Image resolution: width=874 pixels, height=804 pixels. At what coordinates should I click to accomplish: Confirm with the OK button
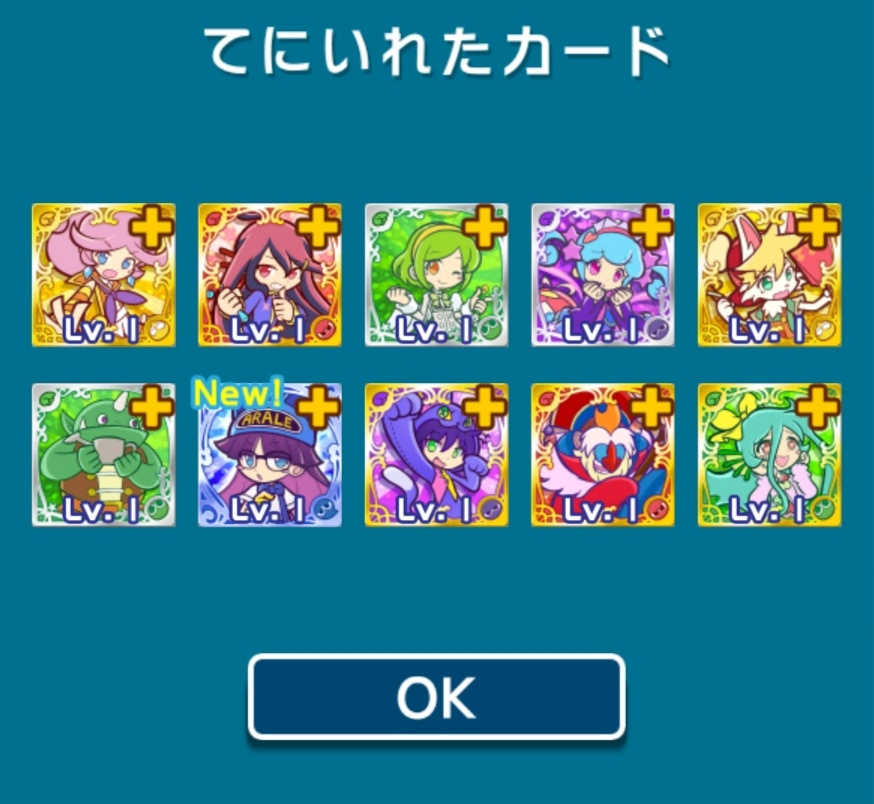436,697
